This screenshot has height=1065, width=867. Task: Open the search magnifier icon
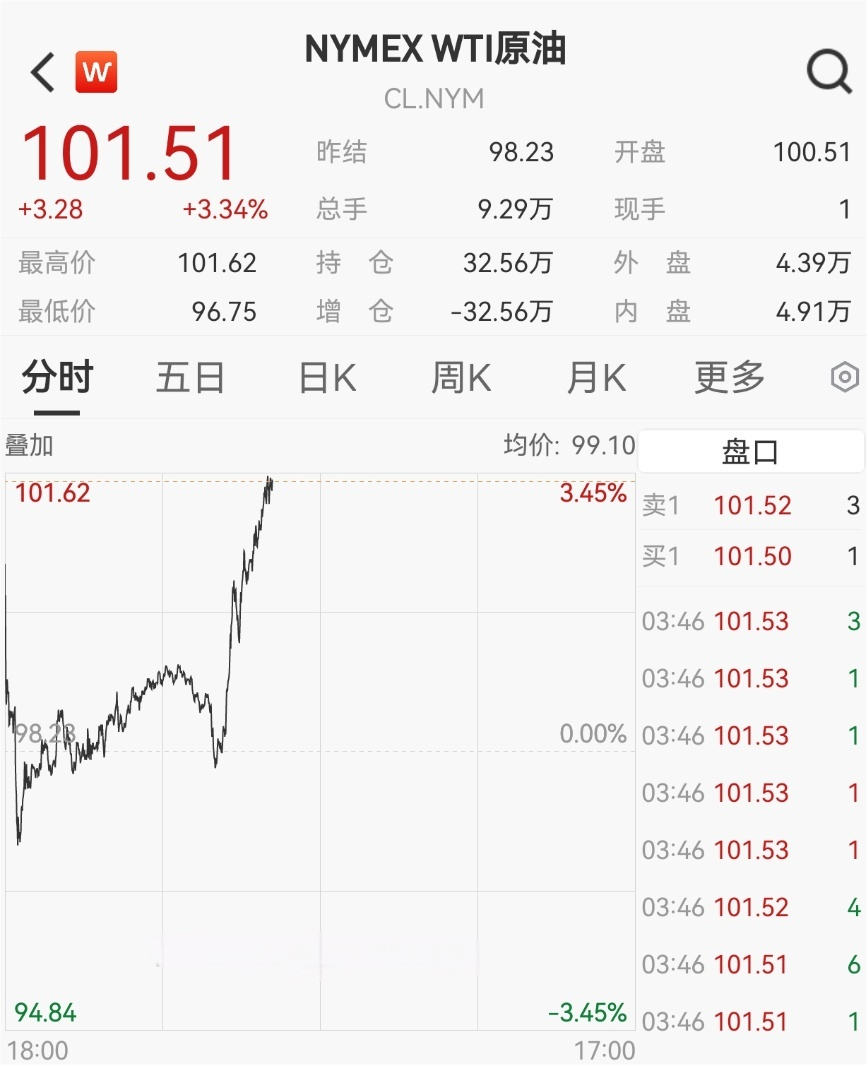point(828,72)
